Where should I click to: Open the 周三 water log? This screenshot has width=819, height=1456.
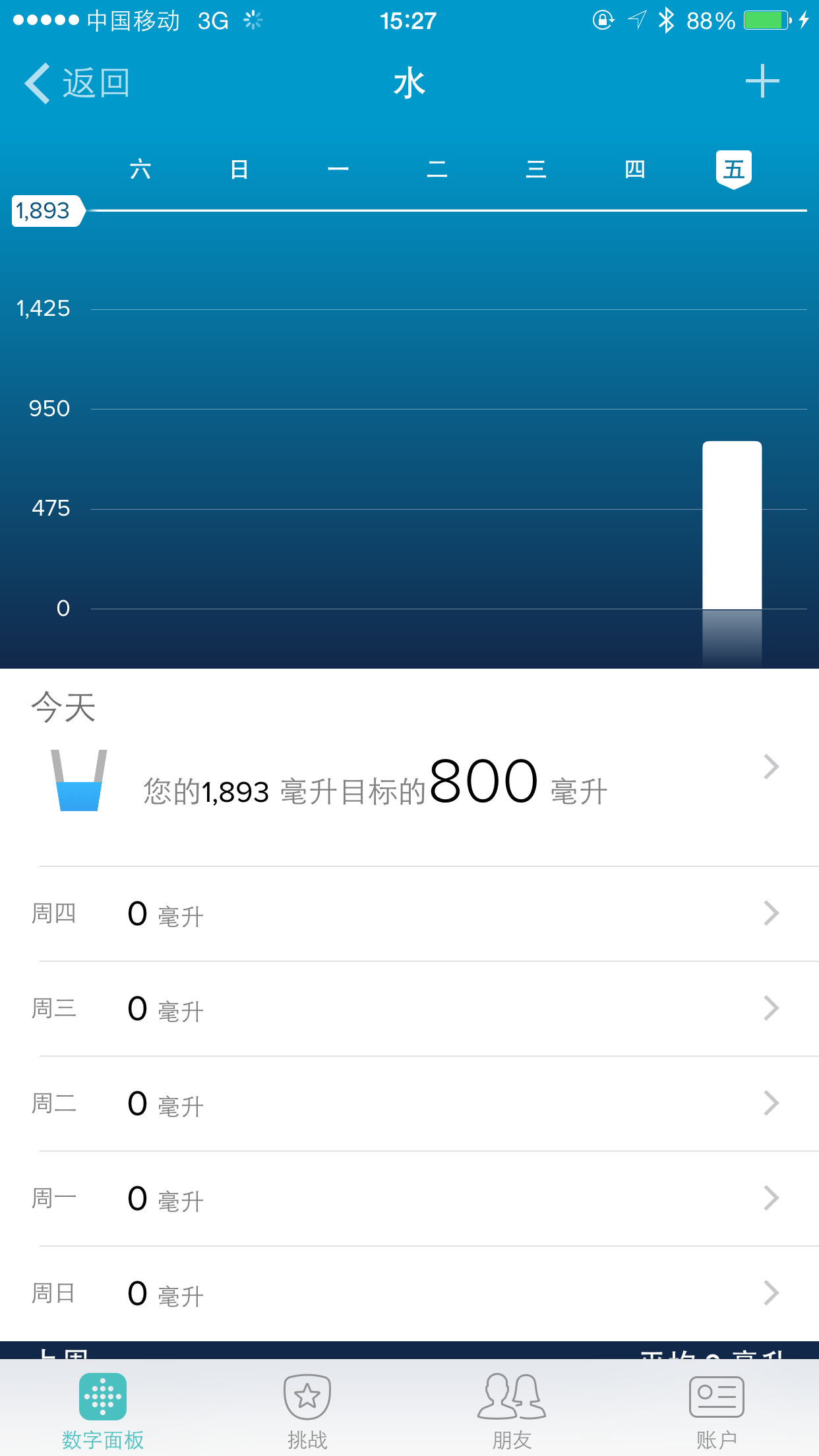click(x=409, y=1009)
